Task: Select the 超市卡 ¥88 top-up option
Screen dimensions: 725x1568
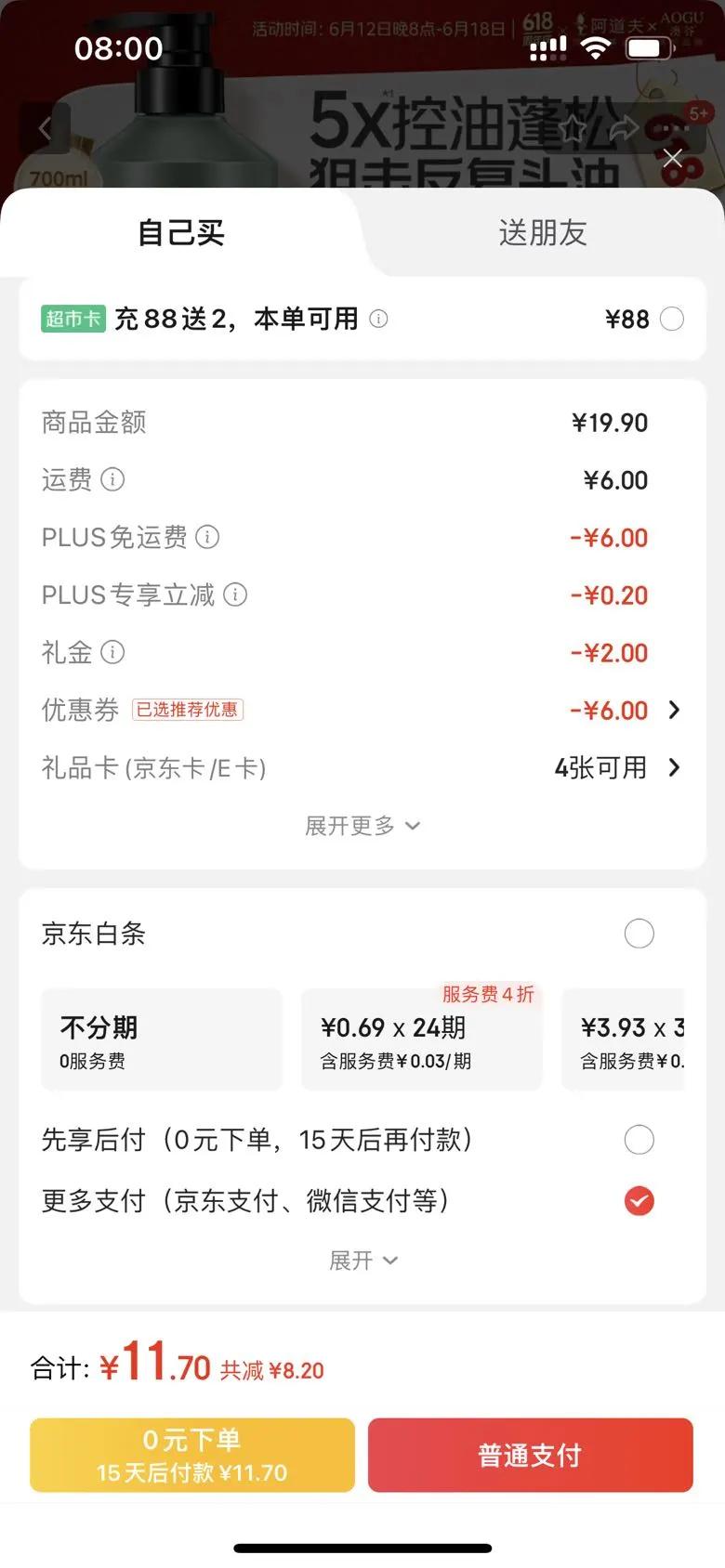Action: [671, 320]
